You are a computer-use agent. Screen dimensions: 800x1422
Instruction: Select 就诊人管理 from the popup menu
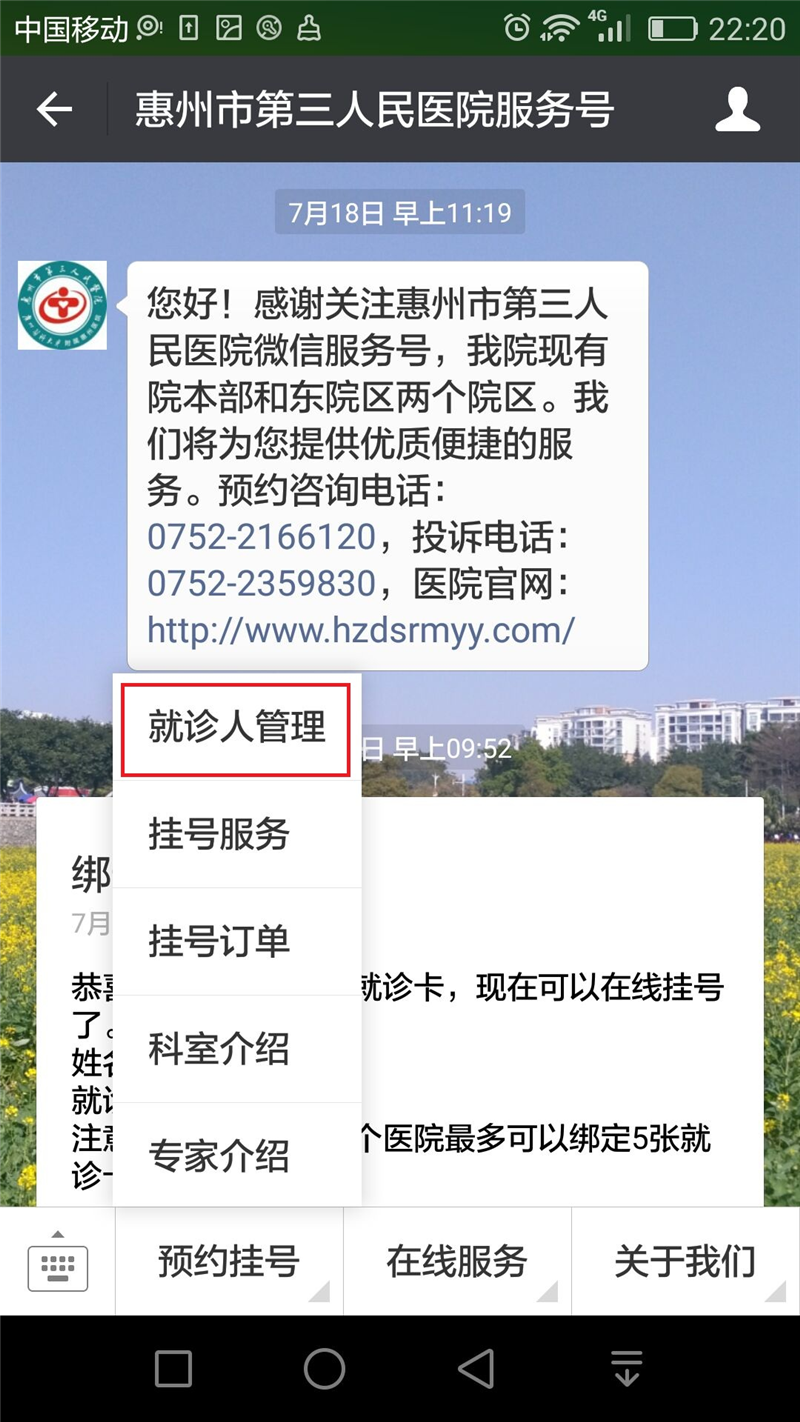point(237,727)
